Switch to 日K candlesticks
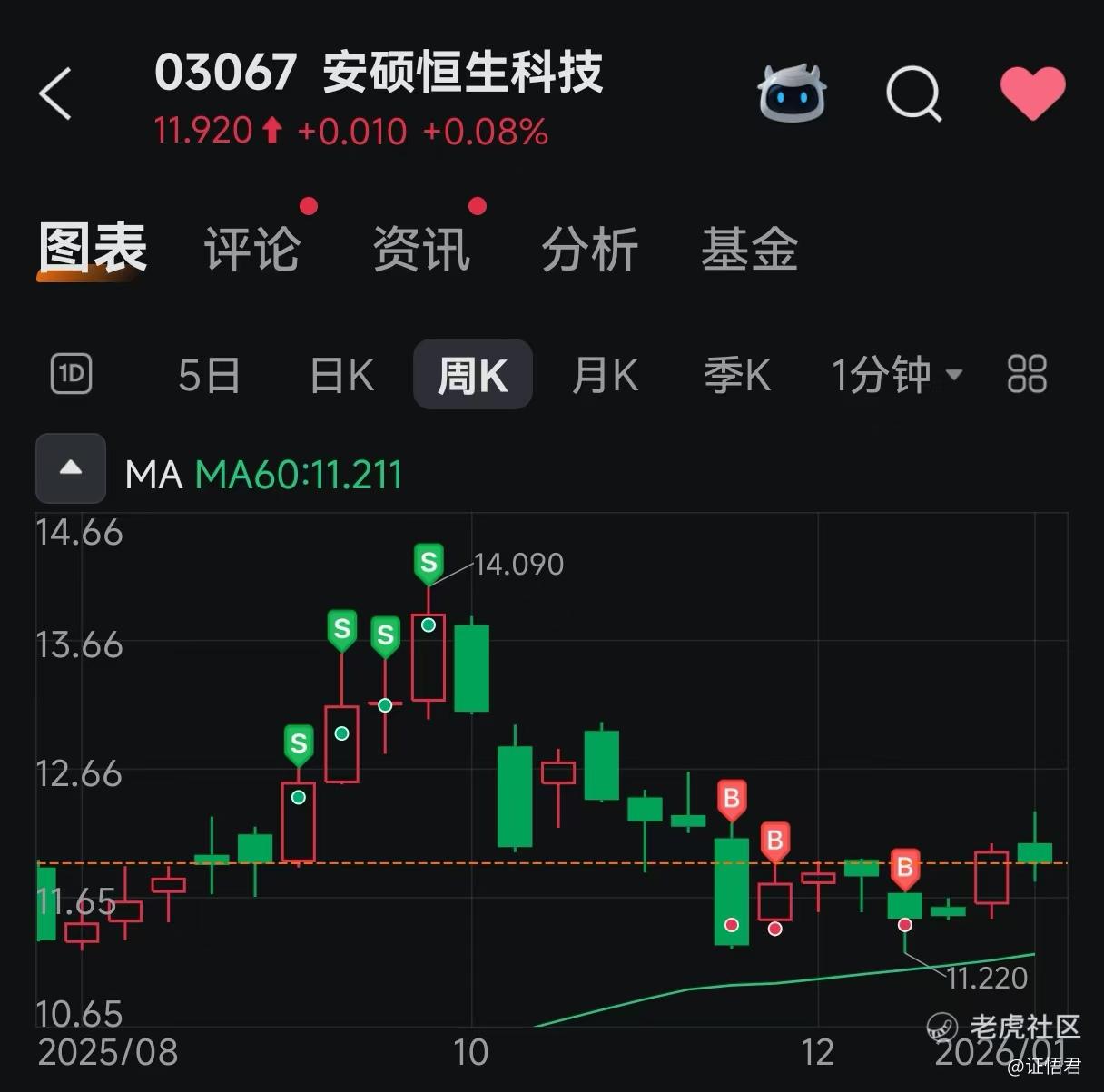The width and height of the screenshot is (1104, 1092). pos(341,375)
